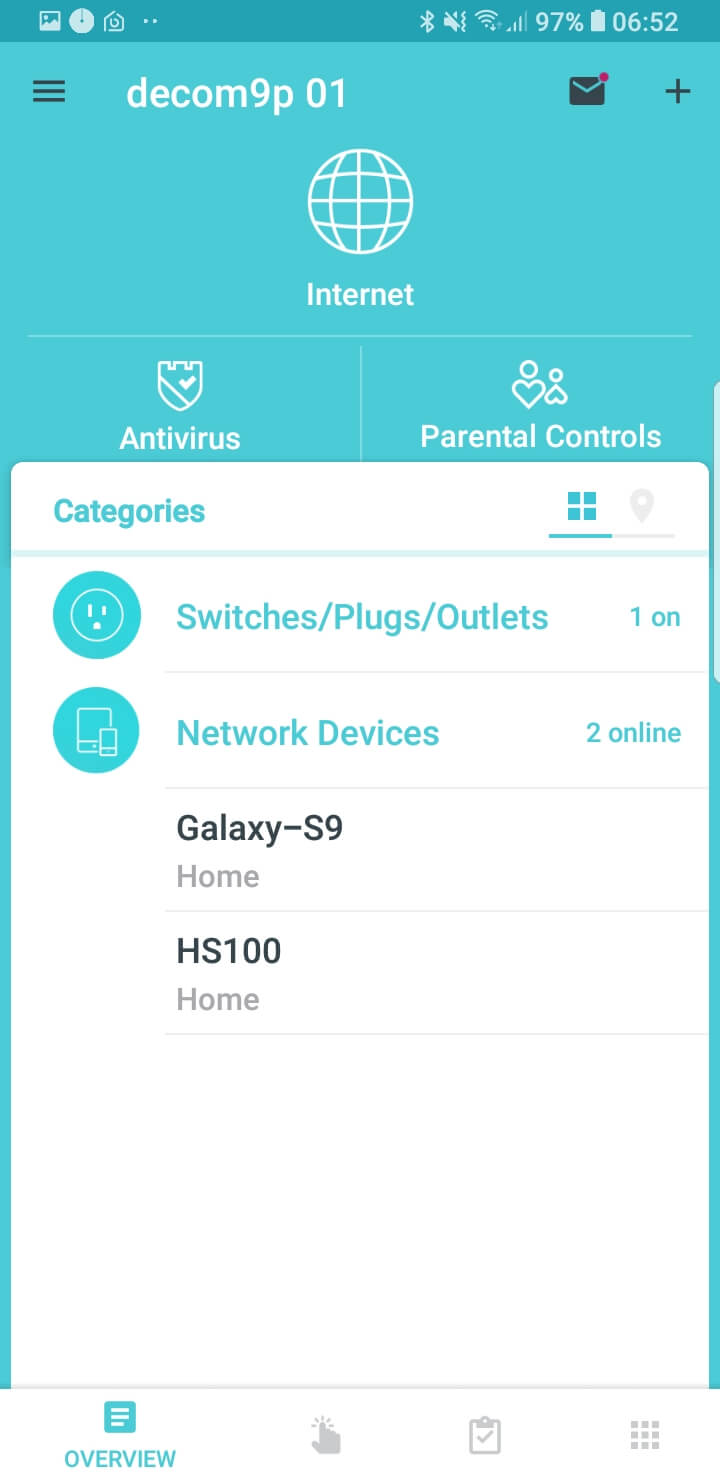Viewport: 720px width, 1480px height.
Task: Open the Galaxy-S9 device details
Action: (436, 850)
